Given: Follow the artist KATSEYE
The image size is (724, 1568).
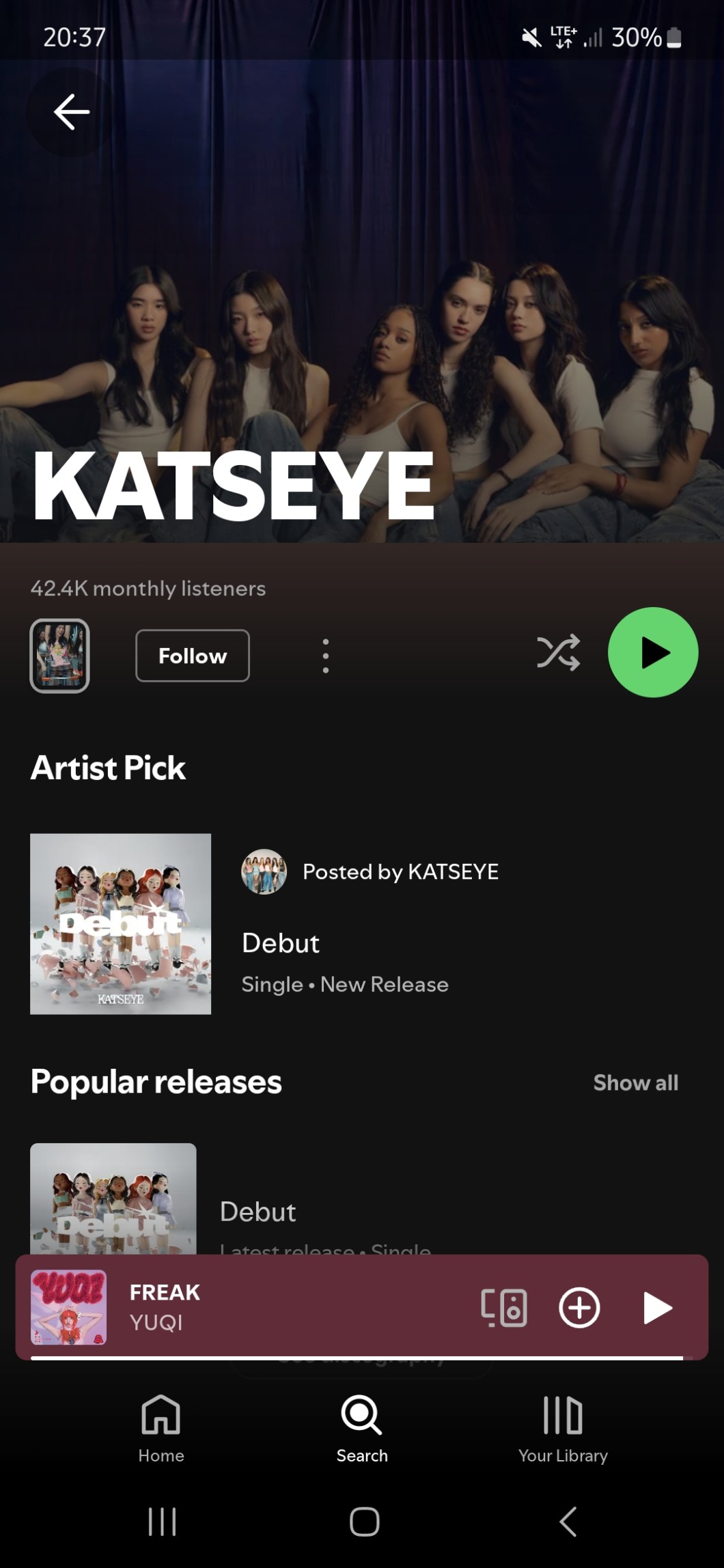Looking at the screenshot, I should coord(193,656).
